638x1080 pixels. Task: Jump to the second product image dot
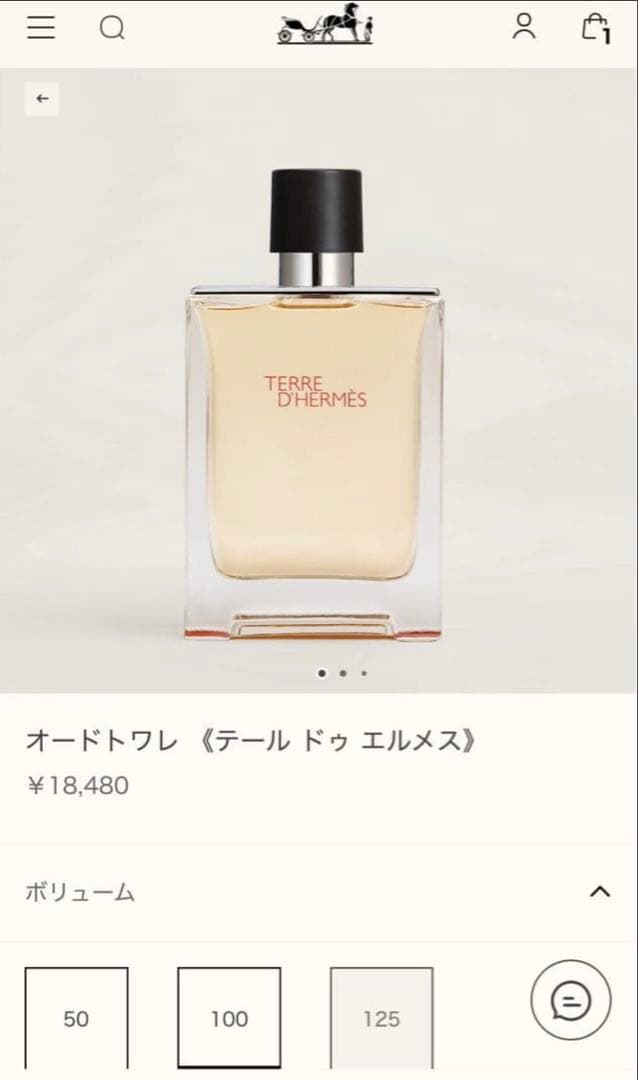[342, 673]
